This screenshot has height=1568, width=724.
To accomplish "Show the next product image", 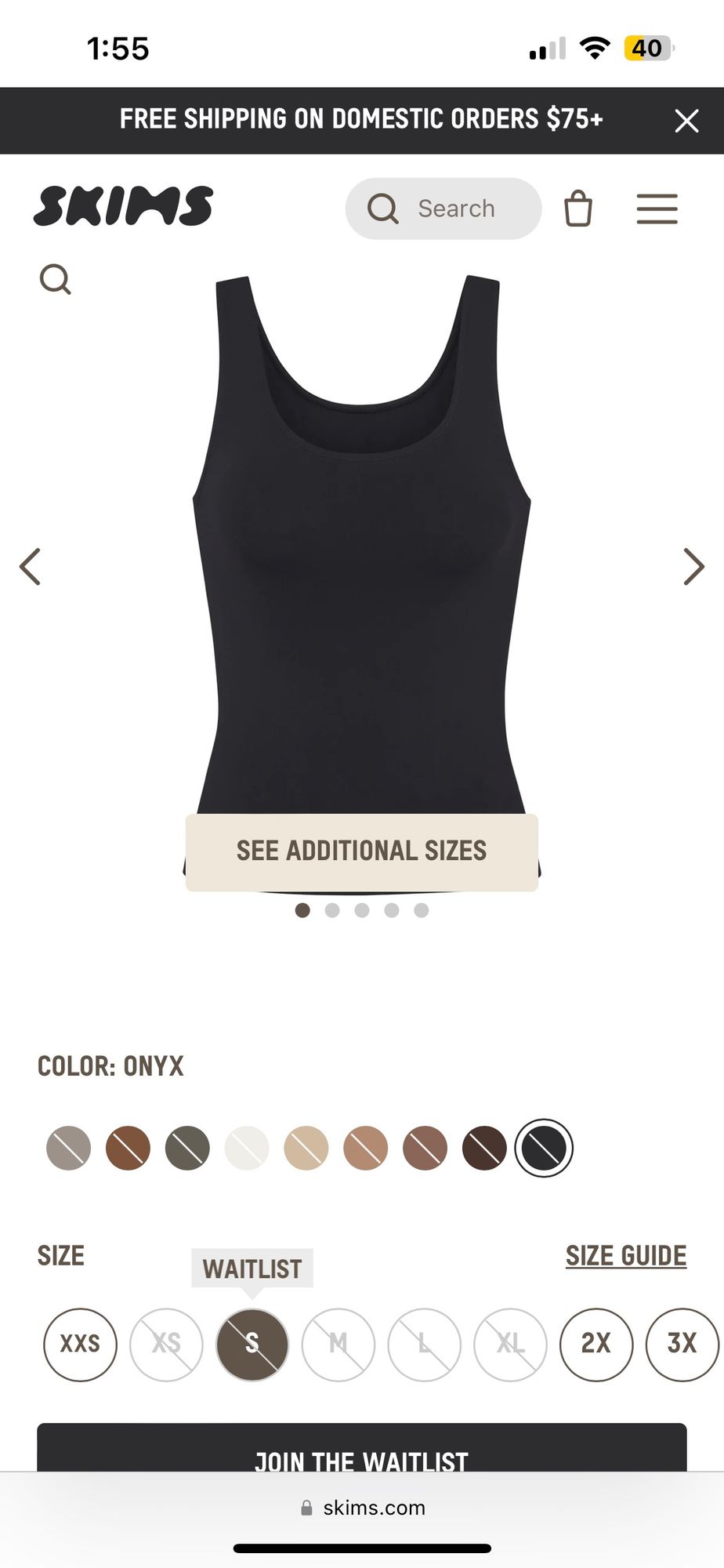I will click(x=693, y=566).
